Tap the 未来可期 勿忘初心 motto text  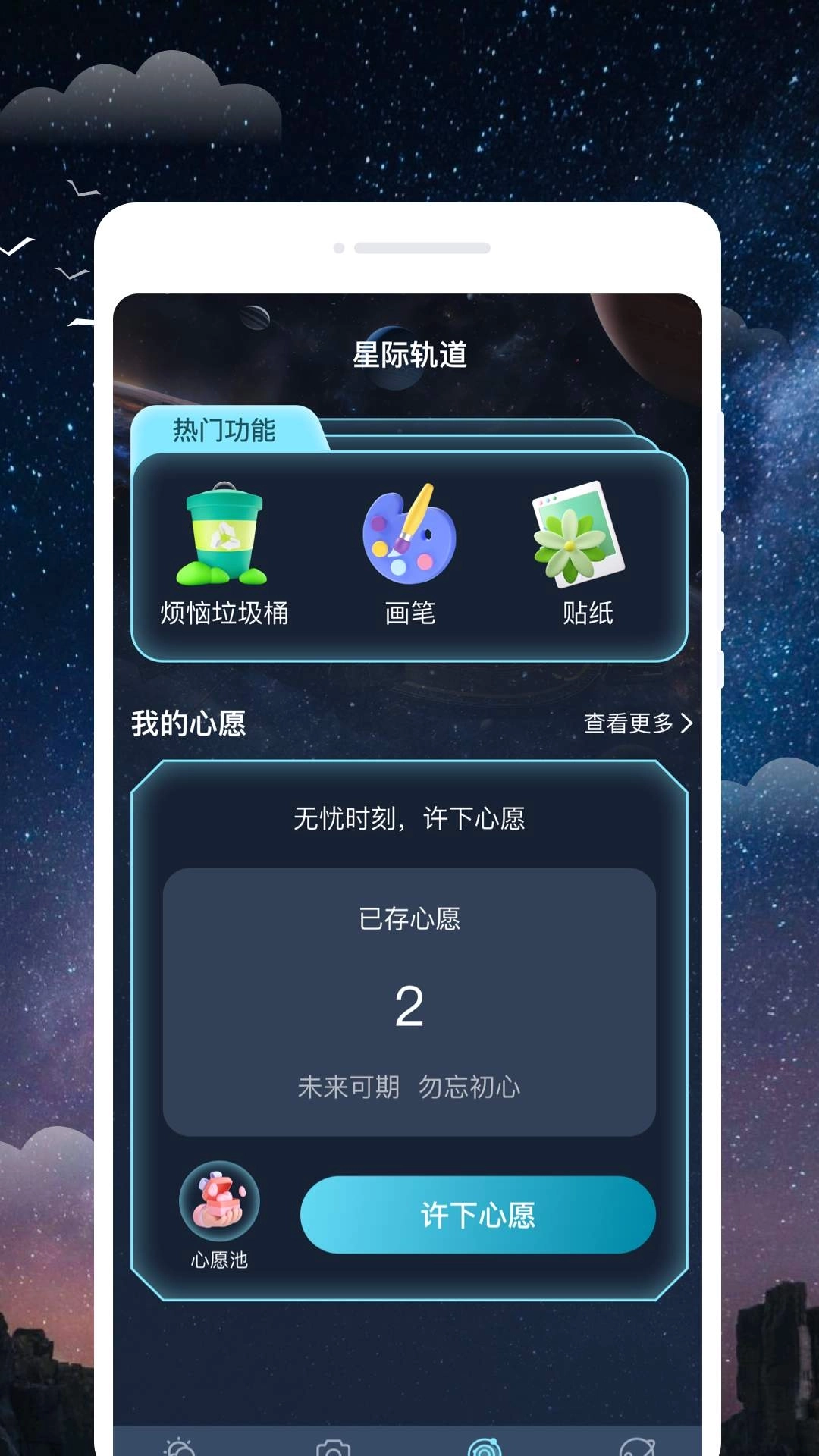tap(409, 1086)
